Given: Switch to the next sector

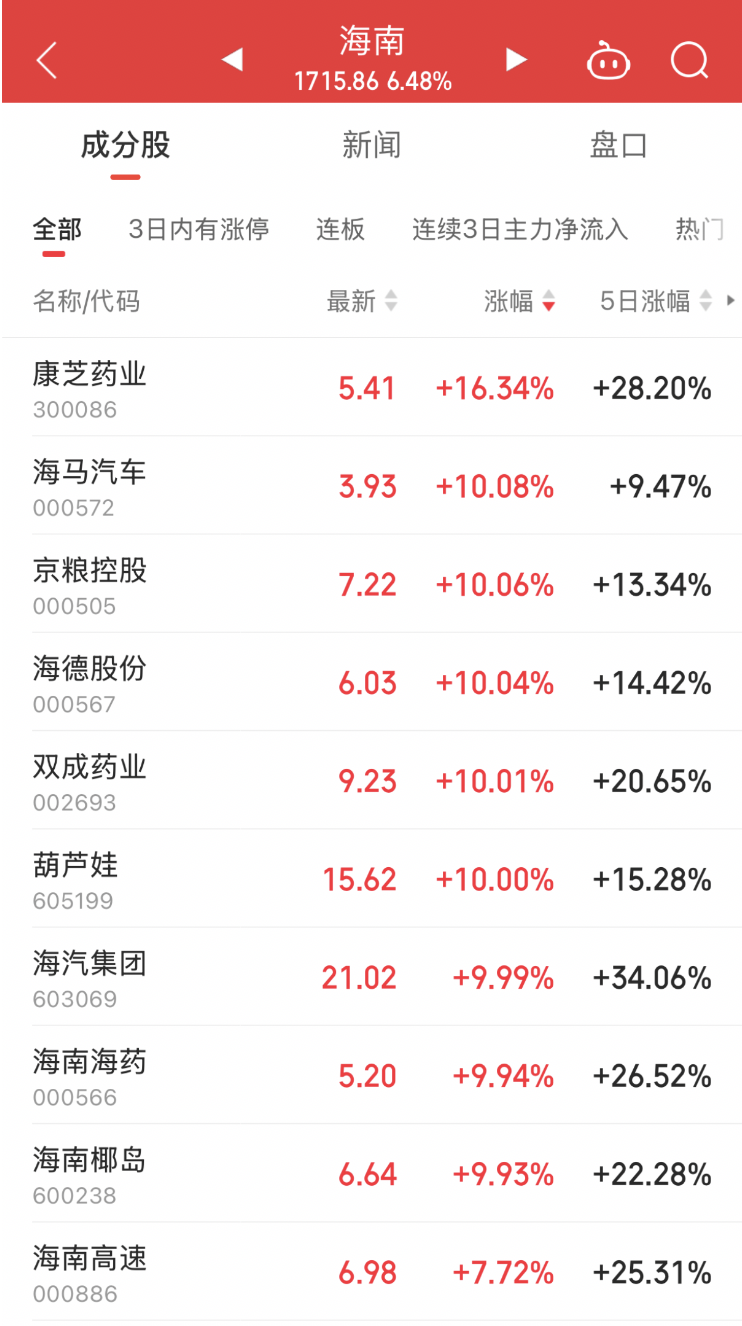Looking at the screenshot, I should (x=516, y=60).
